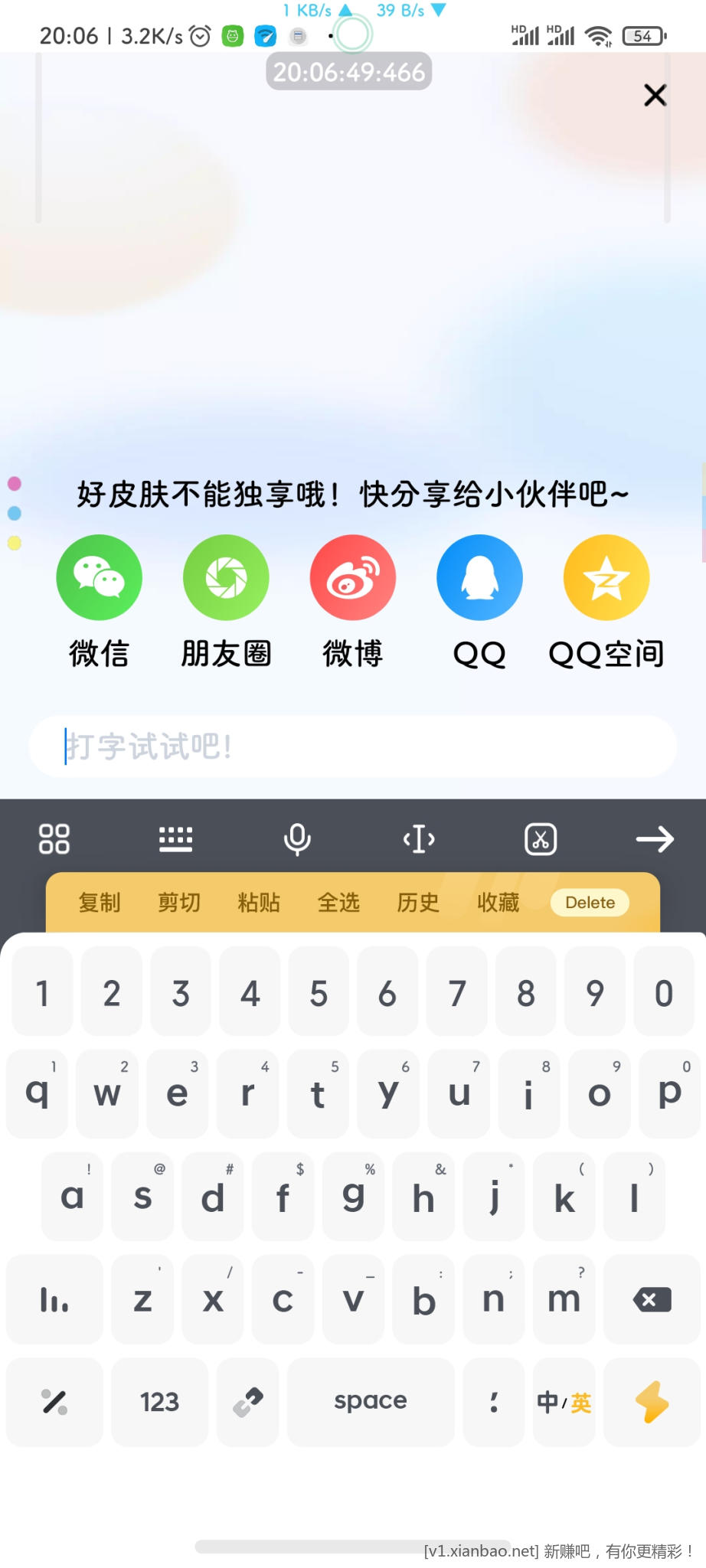Select all text with 全选
This screenshot has height=1568, width=706.
338,903
